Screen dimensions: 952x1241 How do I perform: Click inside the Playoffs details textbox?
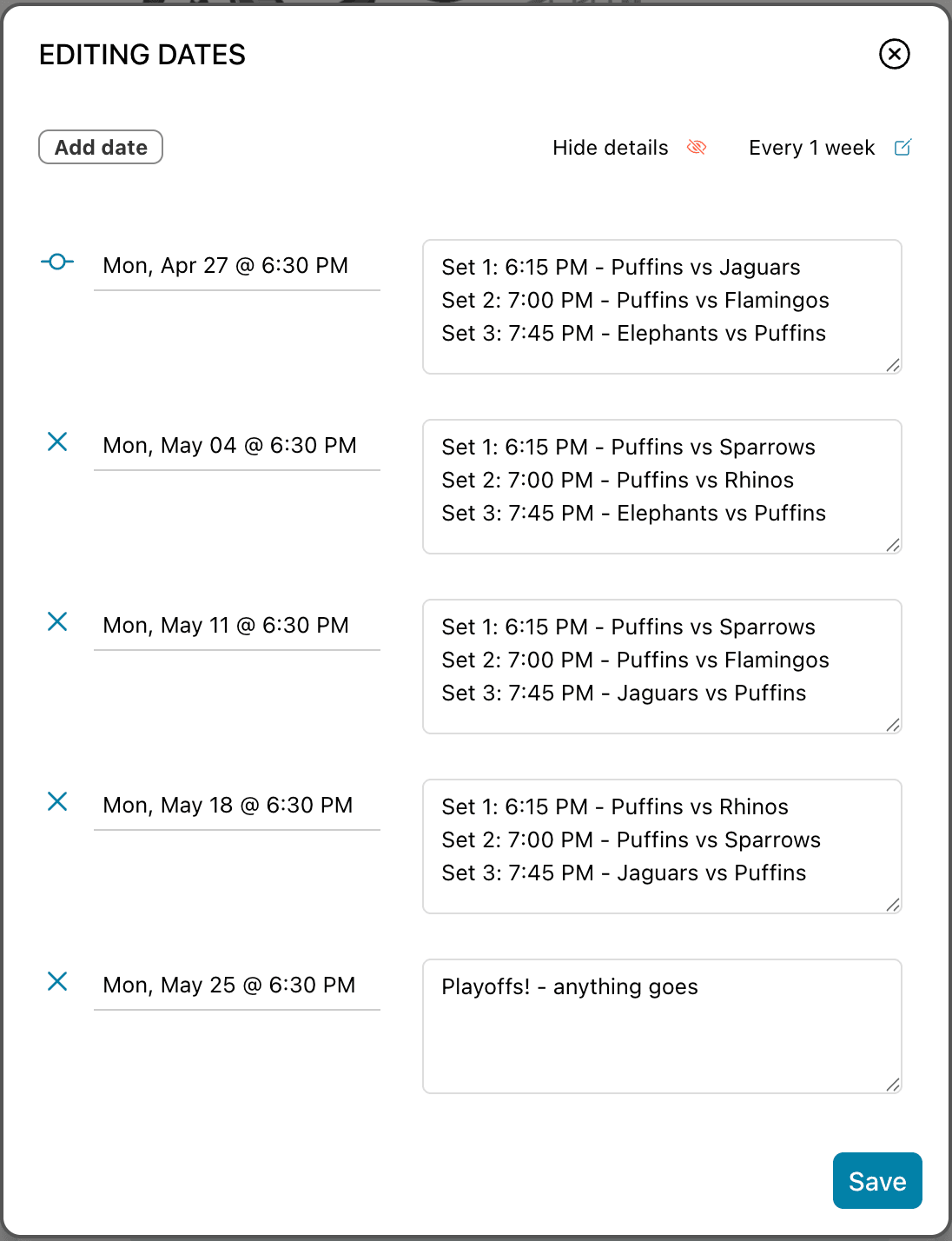pos(662,1025)
